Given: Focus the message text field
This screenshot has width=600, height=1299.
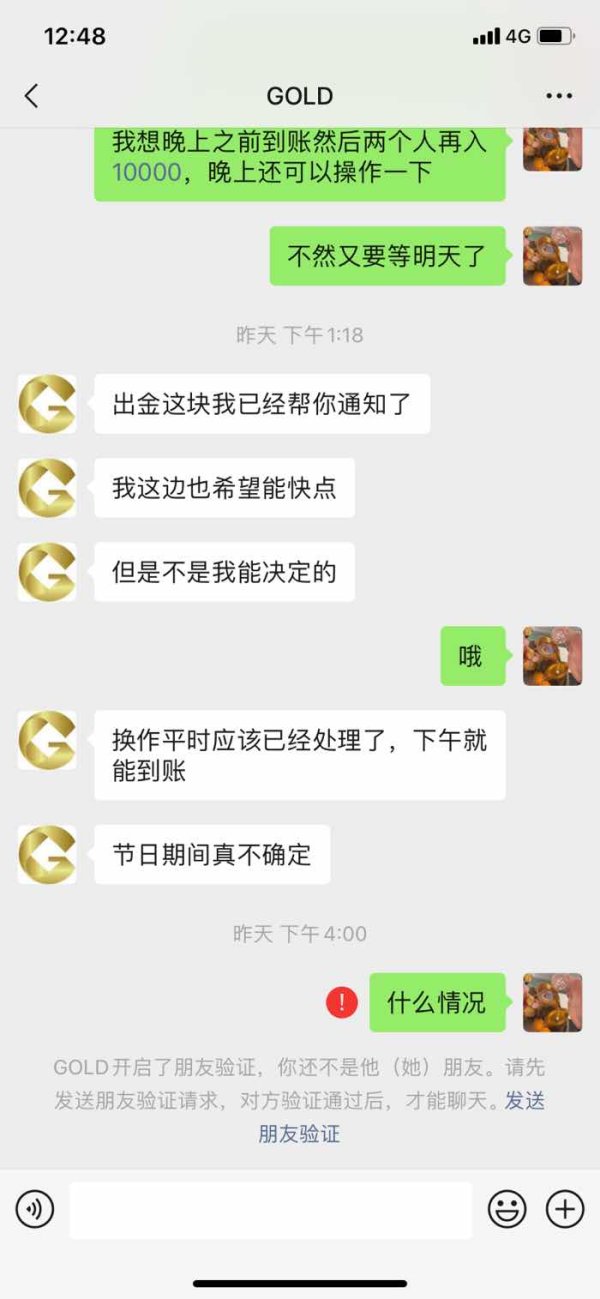Looking at the screenshot, I should (x=271, y=1210).
